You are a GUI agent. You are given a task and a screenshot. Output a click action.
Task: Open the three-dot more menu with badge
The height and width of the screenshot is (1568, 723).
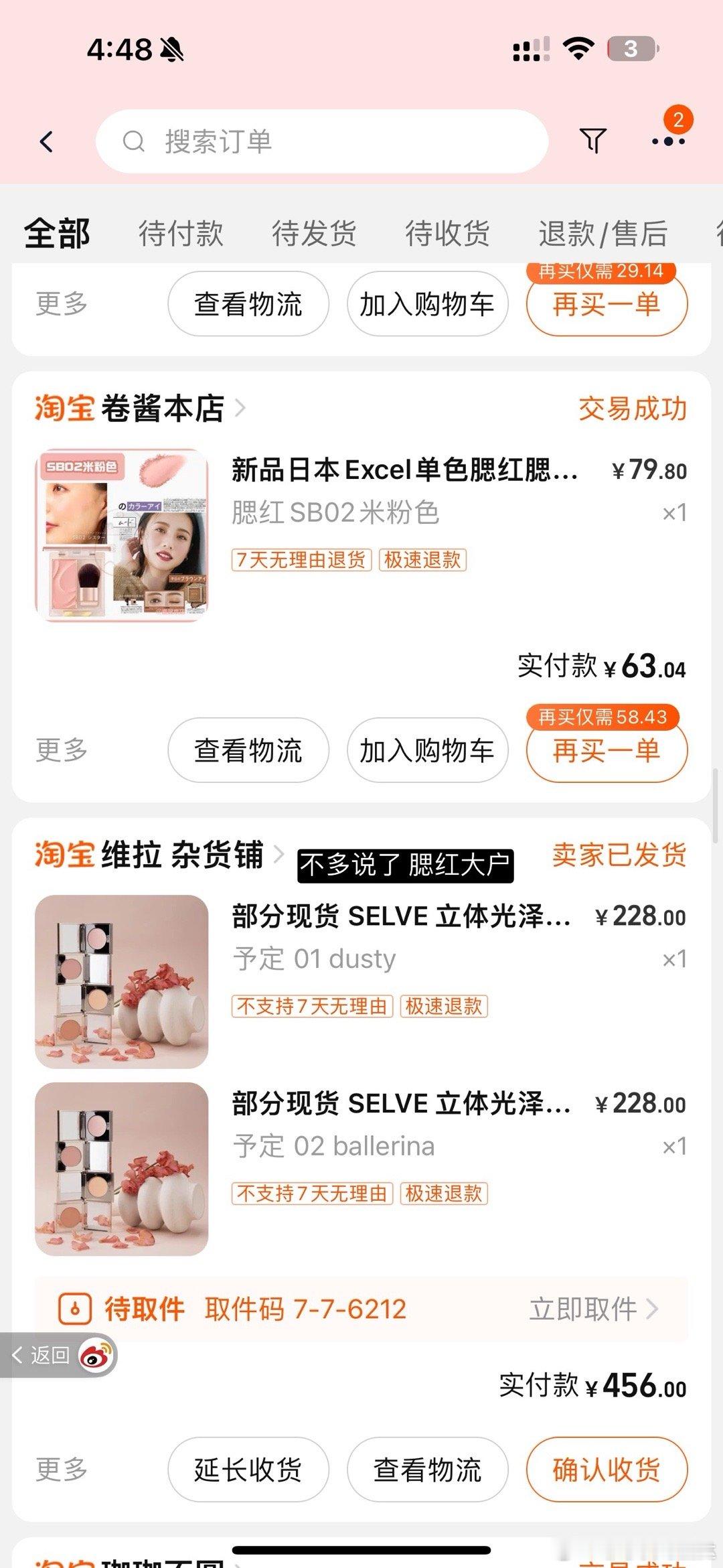667,141
